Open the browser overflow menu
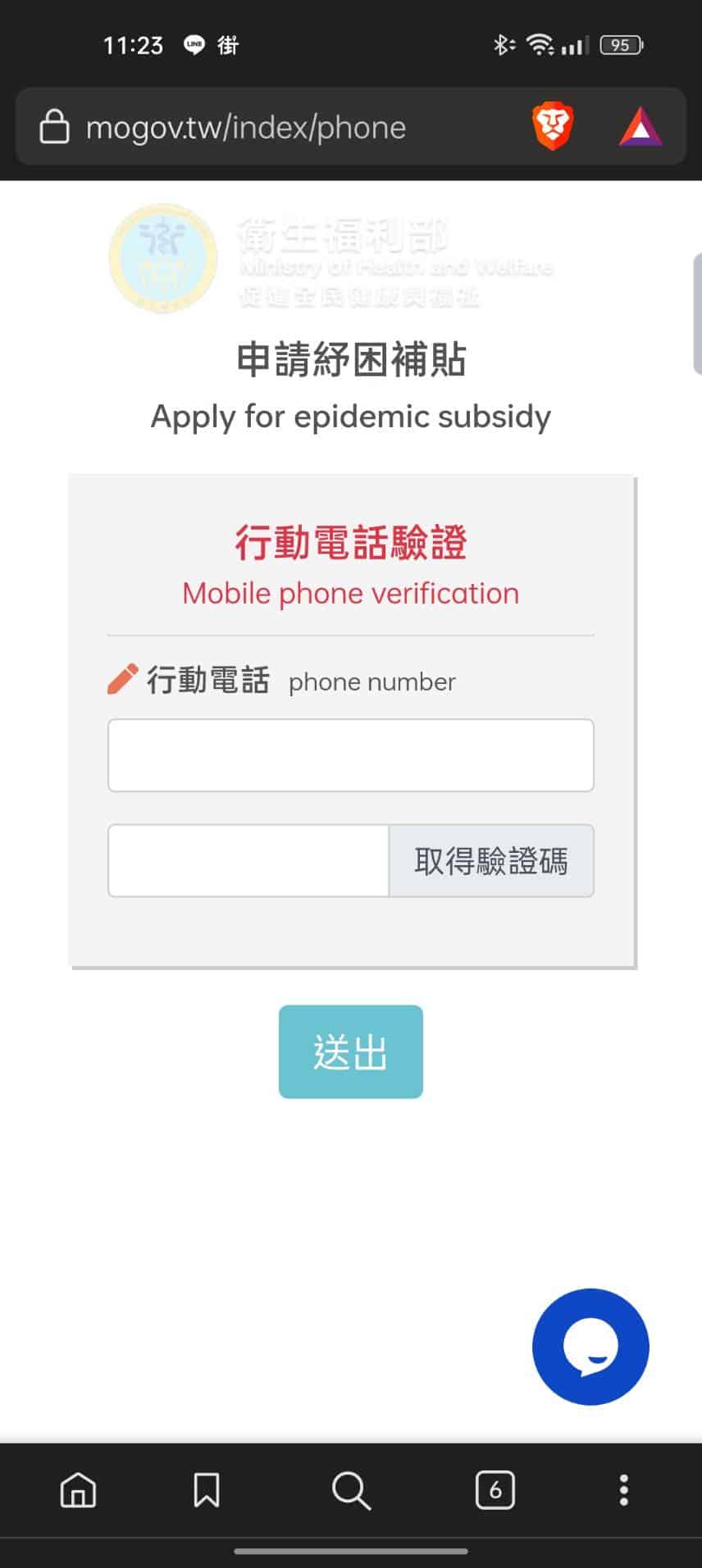This screenshot has height=1568, width=702. [624, 1489]
